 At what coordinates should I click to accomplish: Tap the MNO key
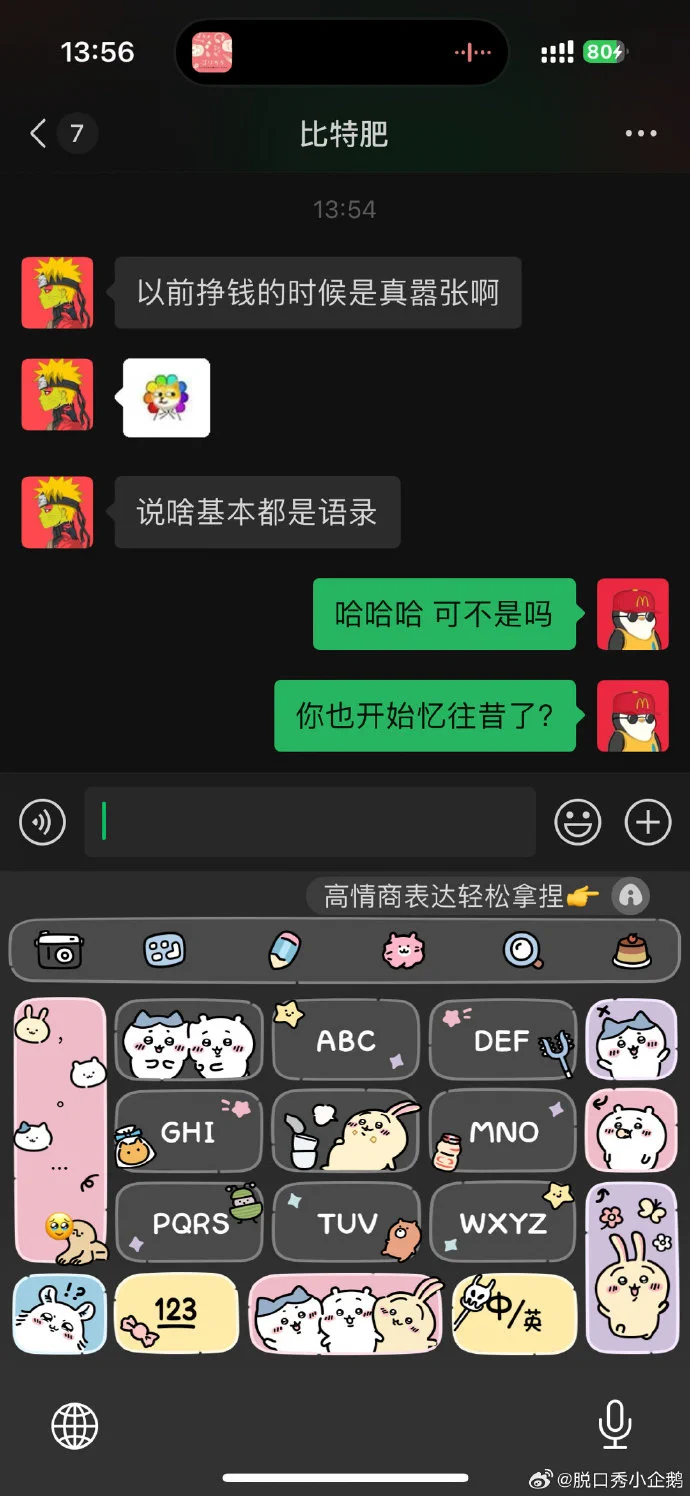[x=502, y=1131]
